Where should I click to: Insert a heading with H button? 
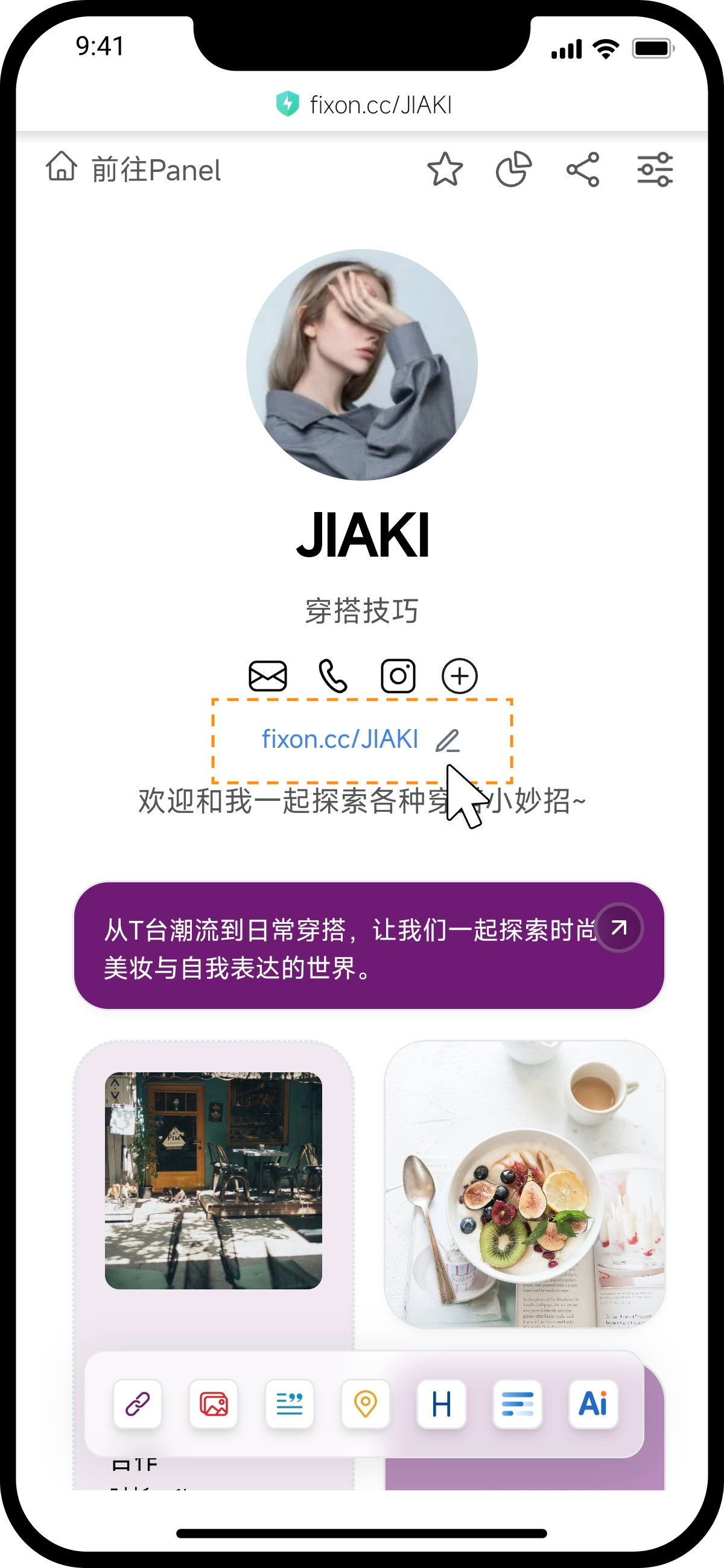pos(442,1404)
